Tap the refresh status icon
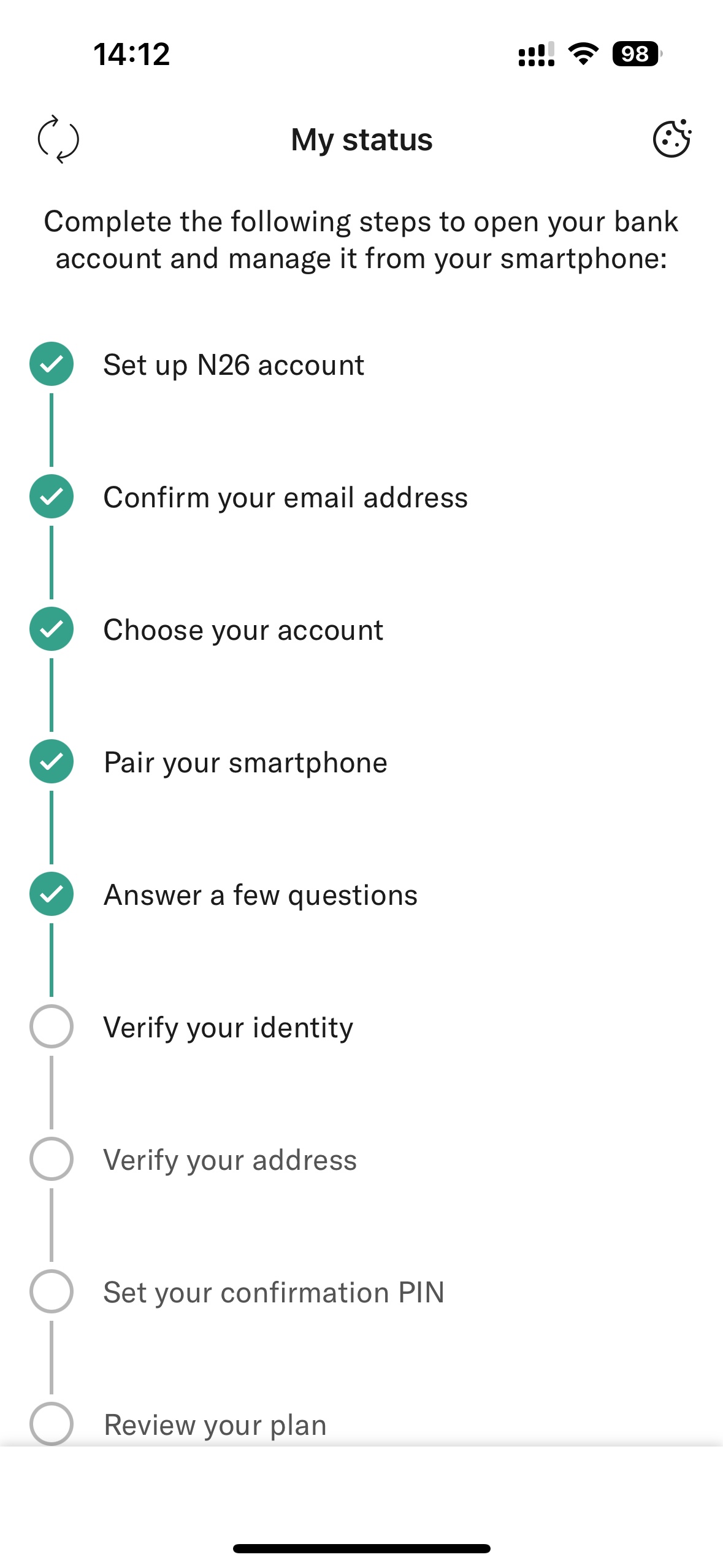 58,139
